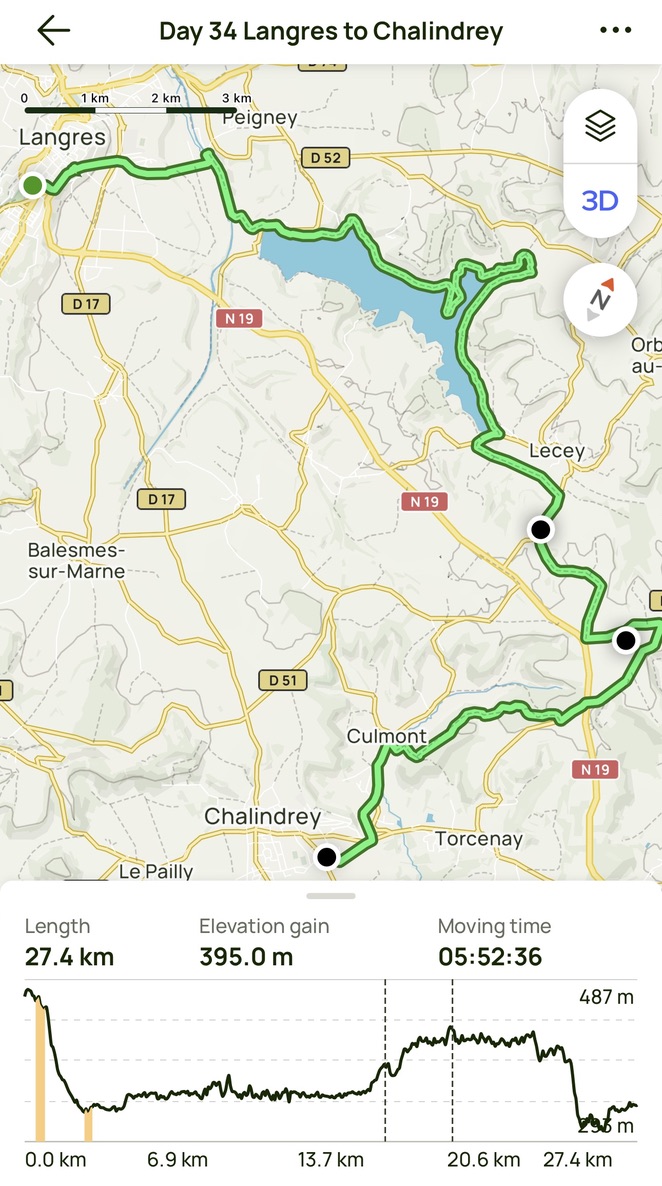
Task: Switch the map to 3D view
Action: click(600, 201)
